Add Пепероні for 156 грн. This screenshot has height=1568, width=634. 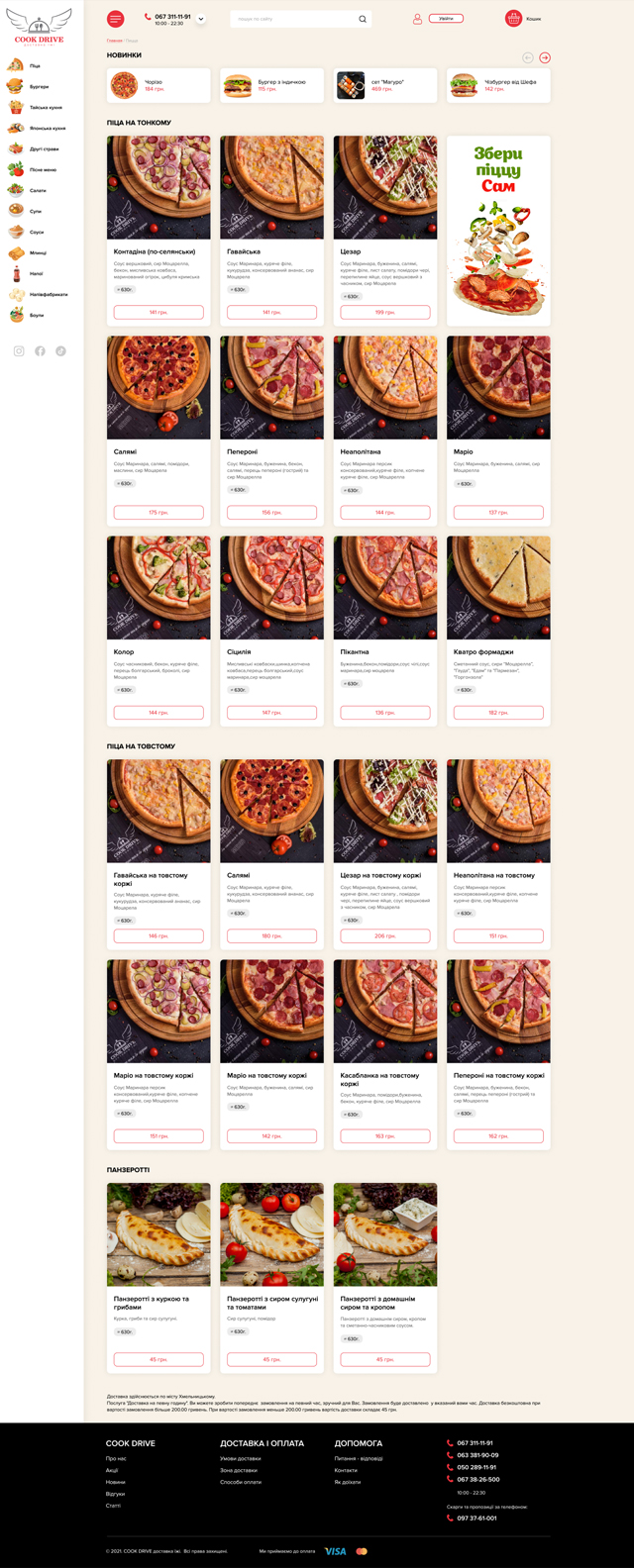coord(271,512)
